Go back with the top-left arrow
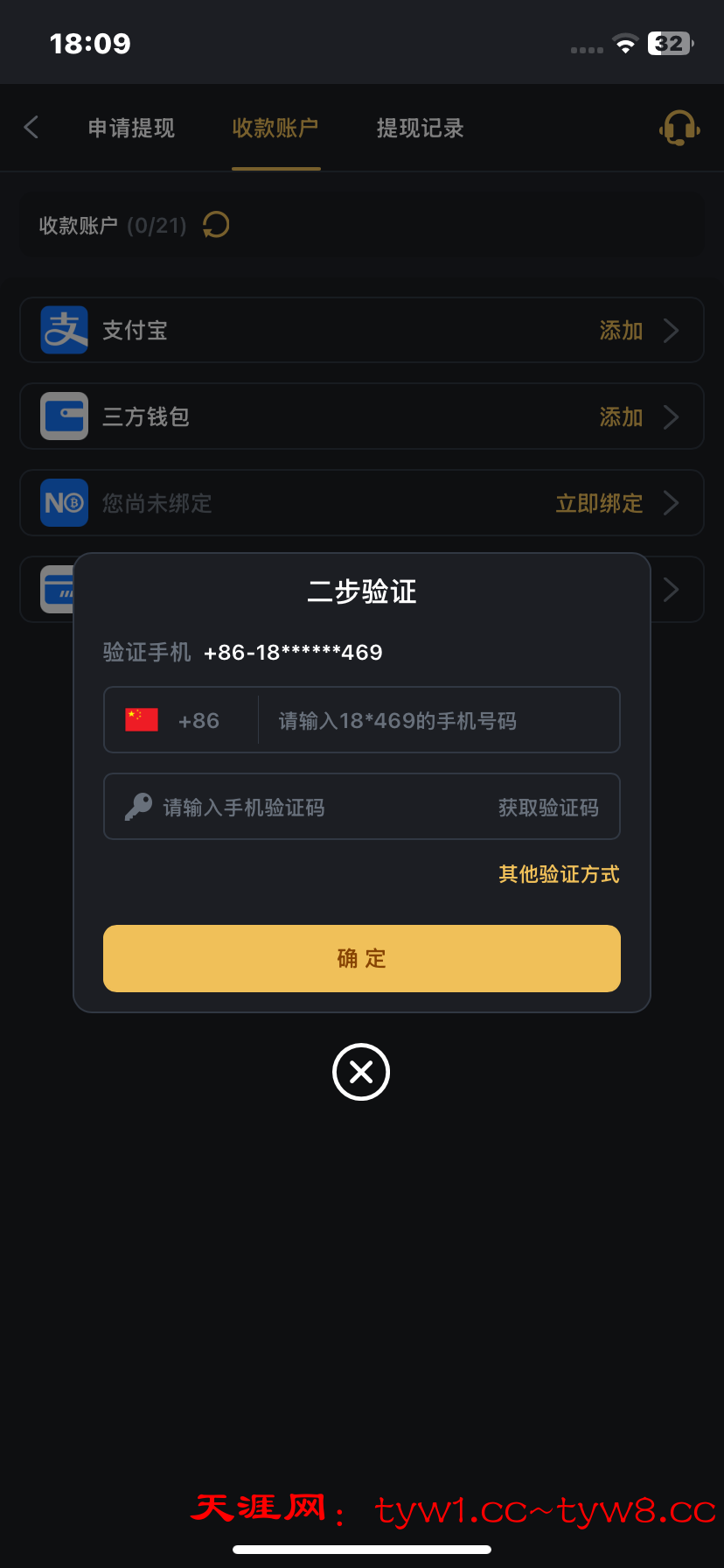Screen dimensions: 724x1568 [x=31, y=128]
